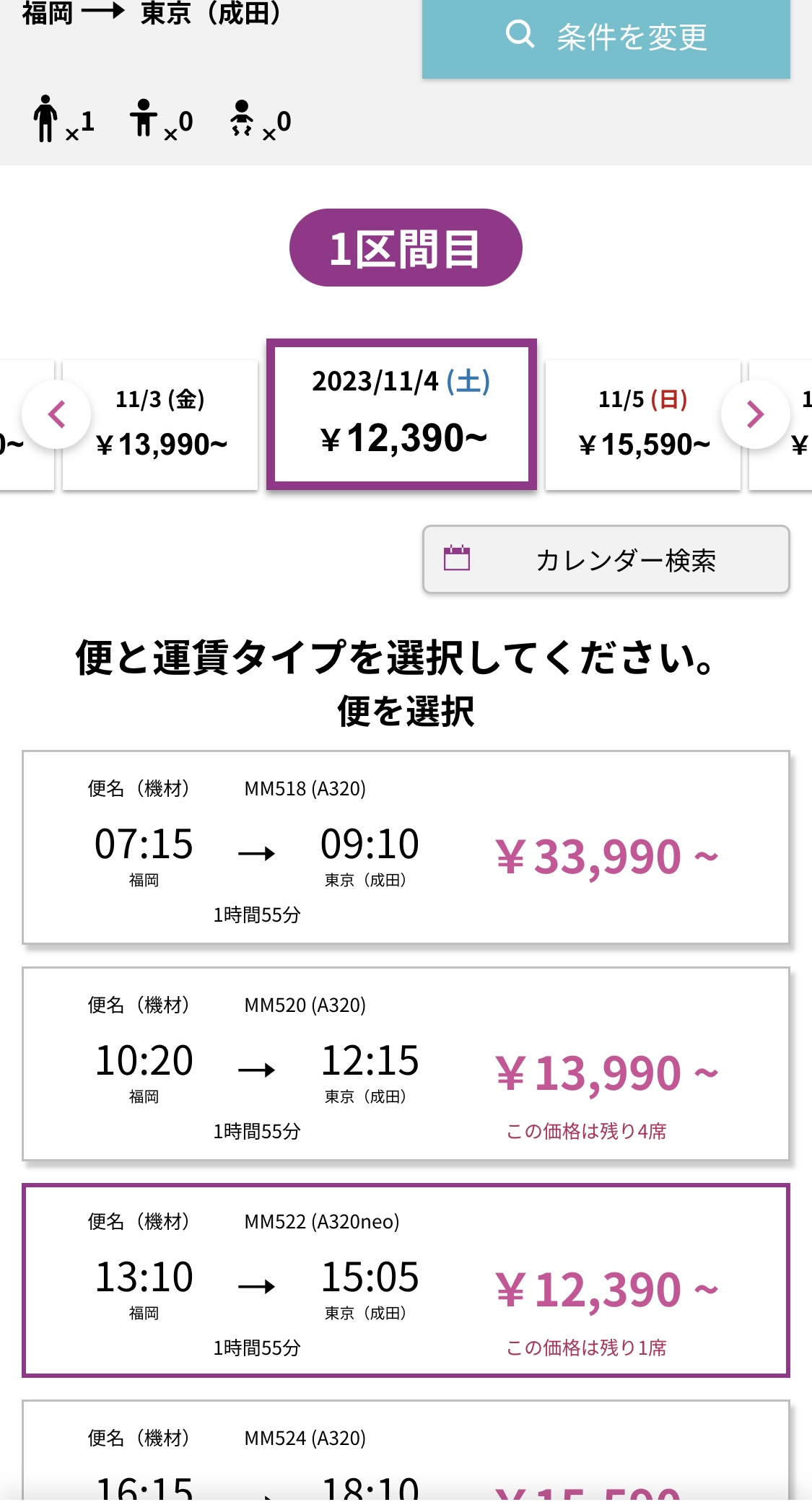Image resolution: width=812 pixels, height=1502 pixels.
Task: Choose flight MM522 departing 13:10
Action: pyautogui.click(x=406, y=1280)
